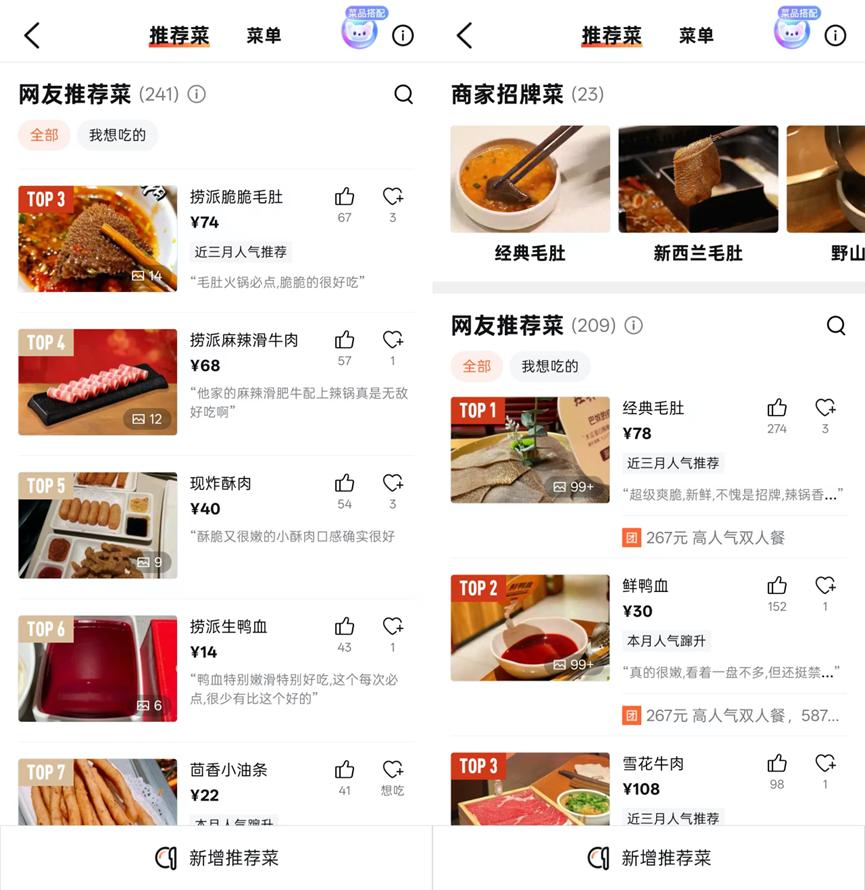The width and height of the screenshot is (865, 890).
Task: Like the 捞派脆脆毛肚 dish
Action: (x=344, y=197)
